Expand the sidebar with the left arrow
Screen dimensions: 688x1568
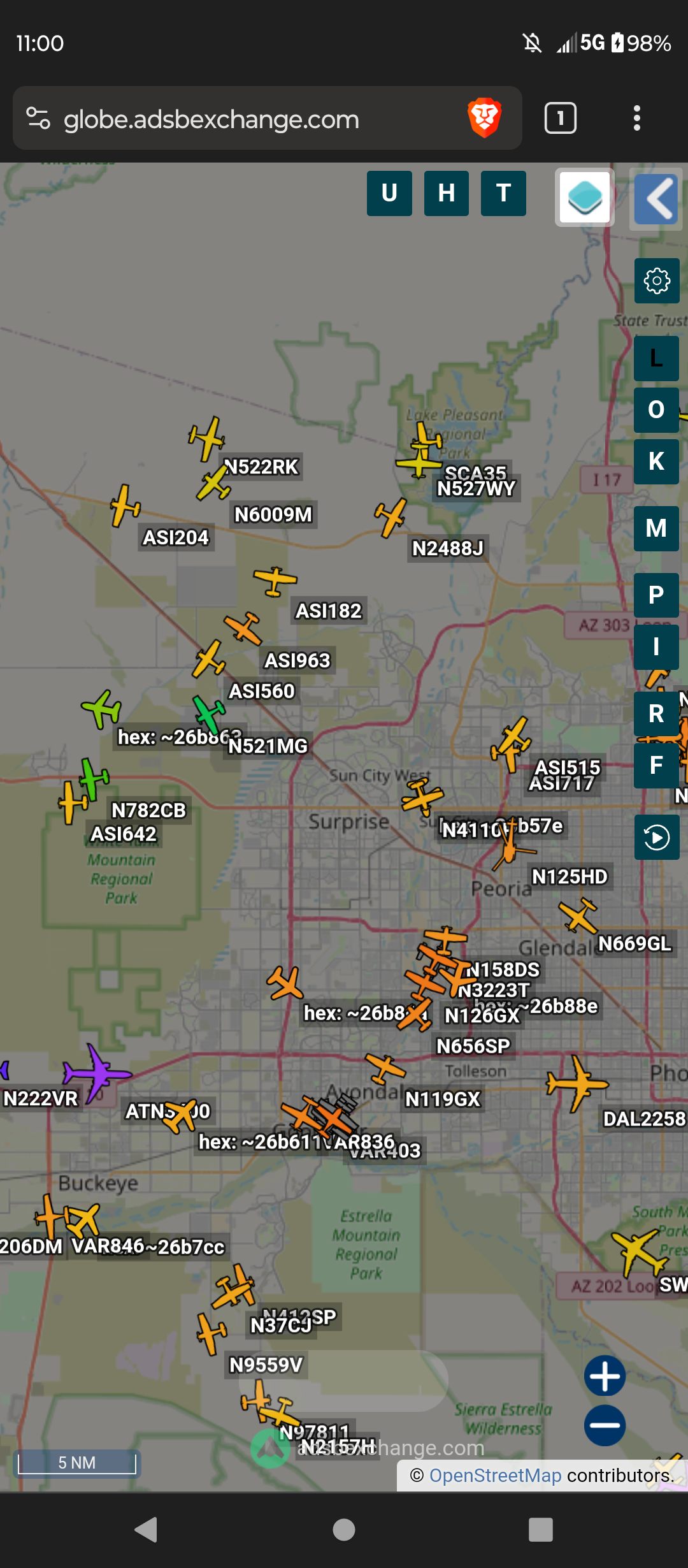coord(657,199)
